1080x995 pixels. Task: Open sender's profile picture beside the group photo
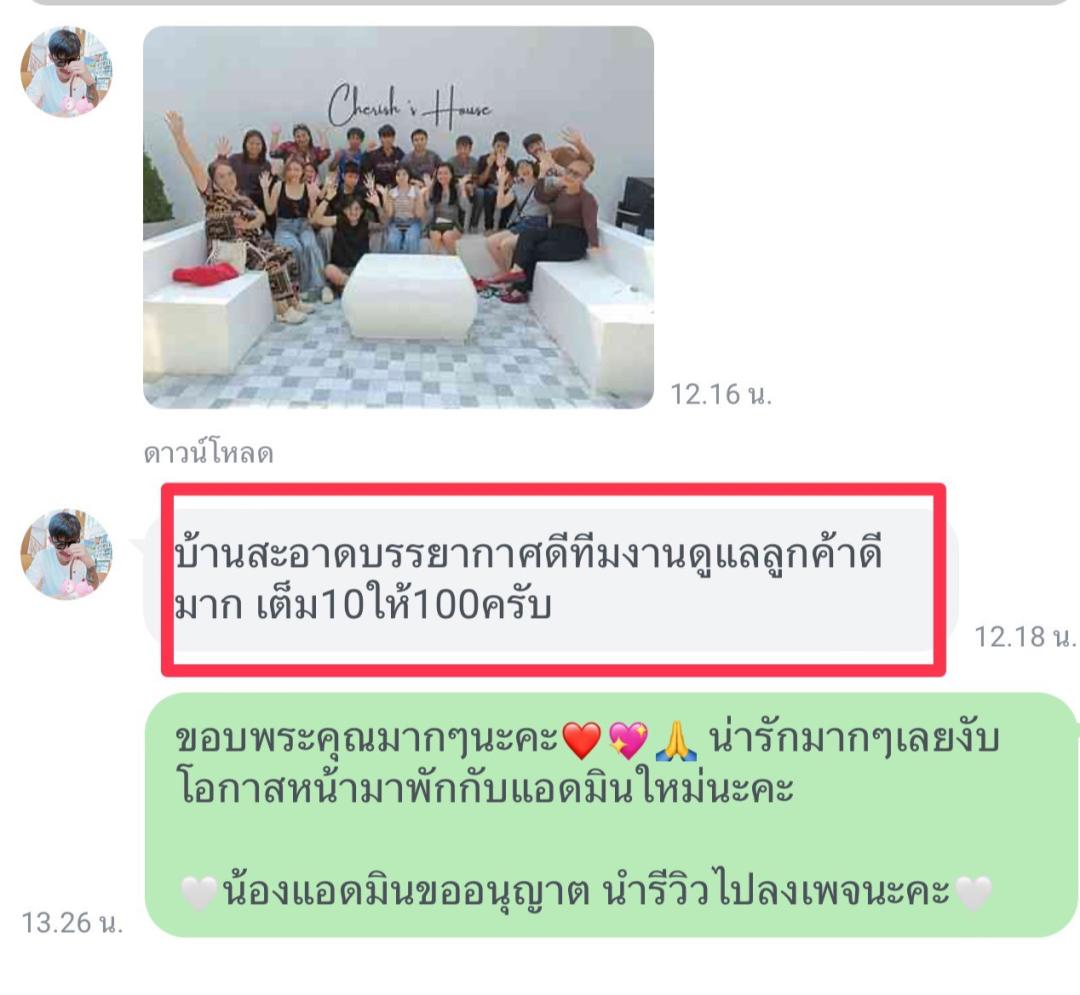[67, 72]
